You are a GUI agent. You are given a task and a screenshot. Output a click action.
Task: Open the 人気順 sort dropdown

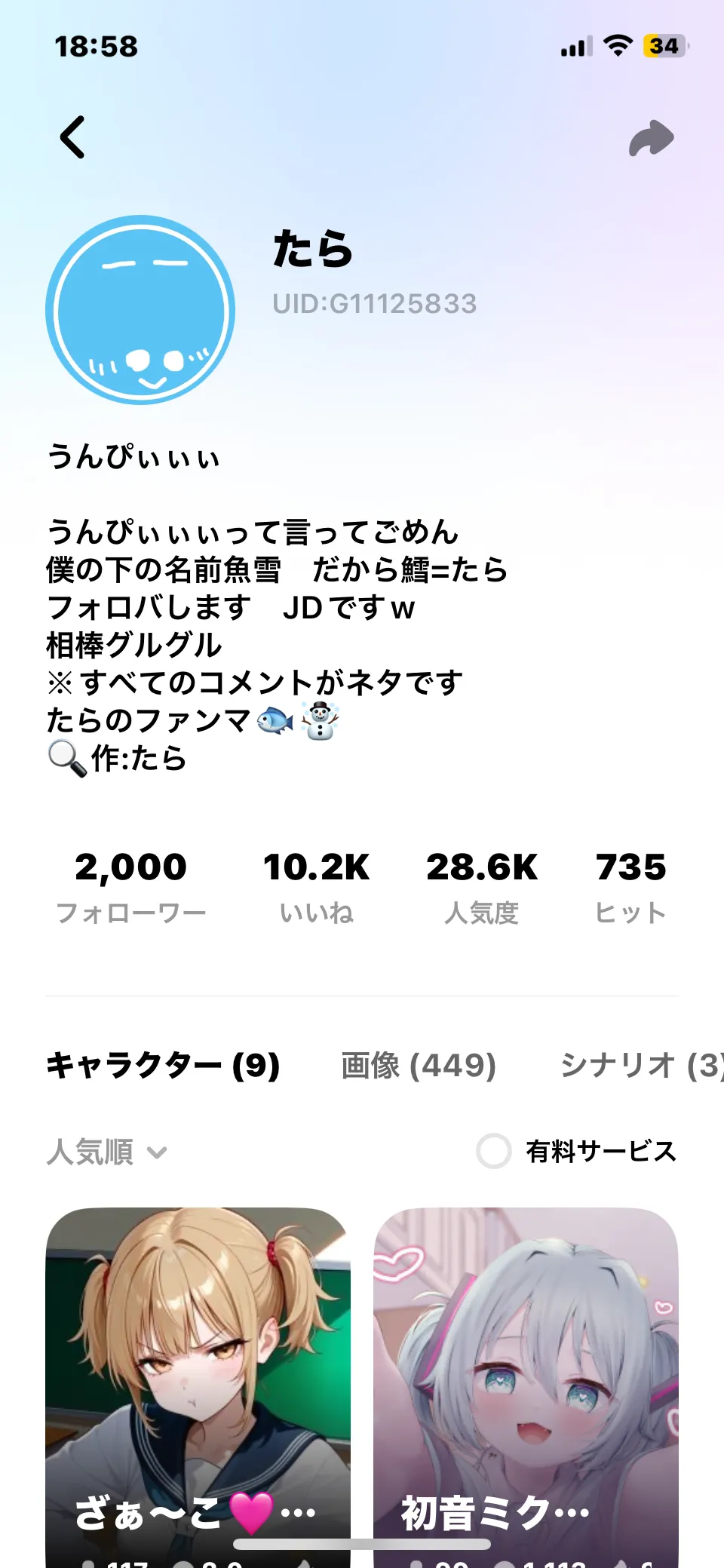106,1152
